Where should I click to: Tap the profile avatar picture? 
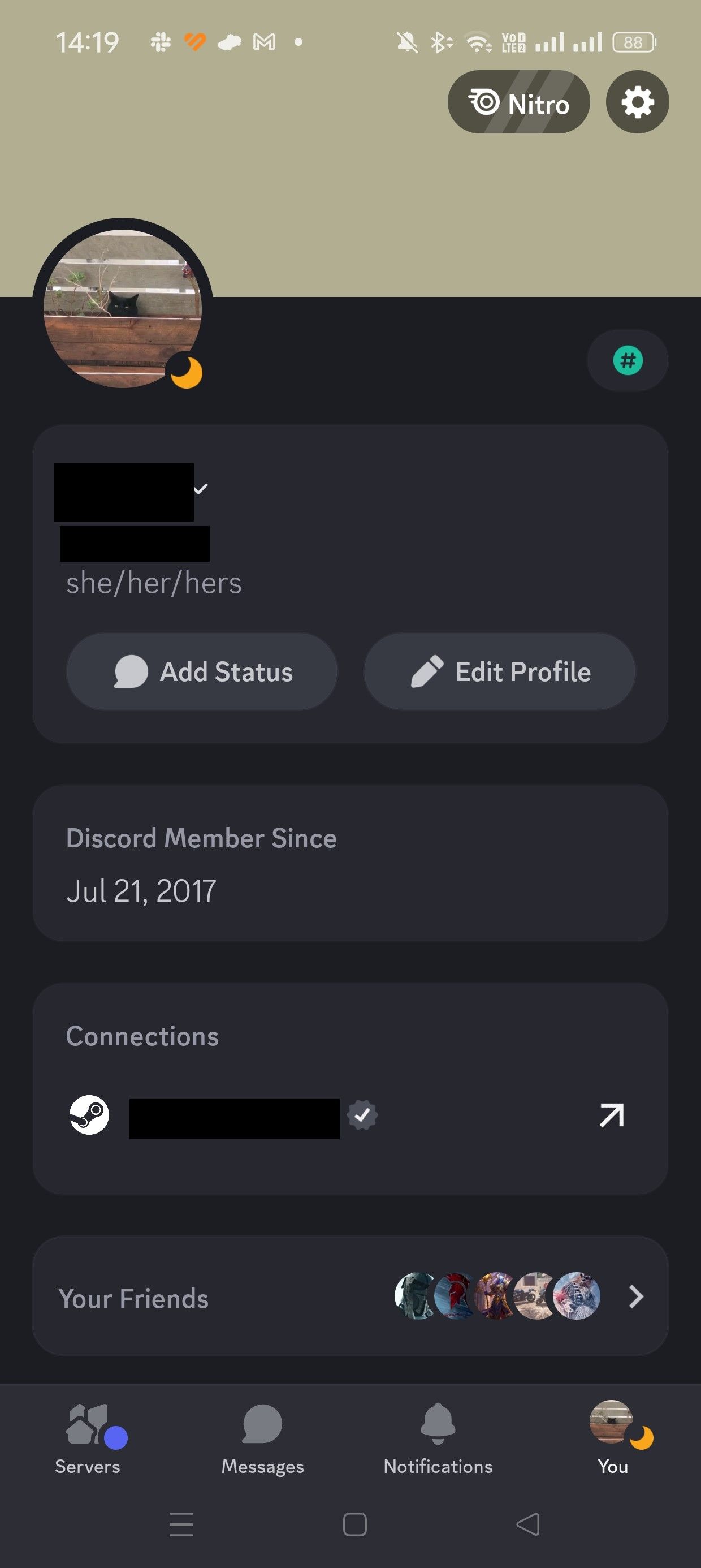[122, 308]
